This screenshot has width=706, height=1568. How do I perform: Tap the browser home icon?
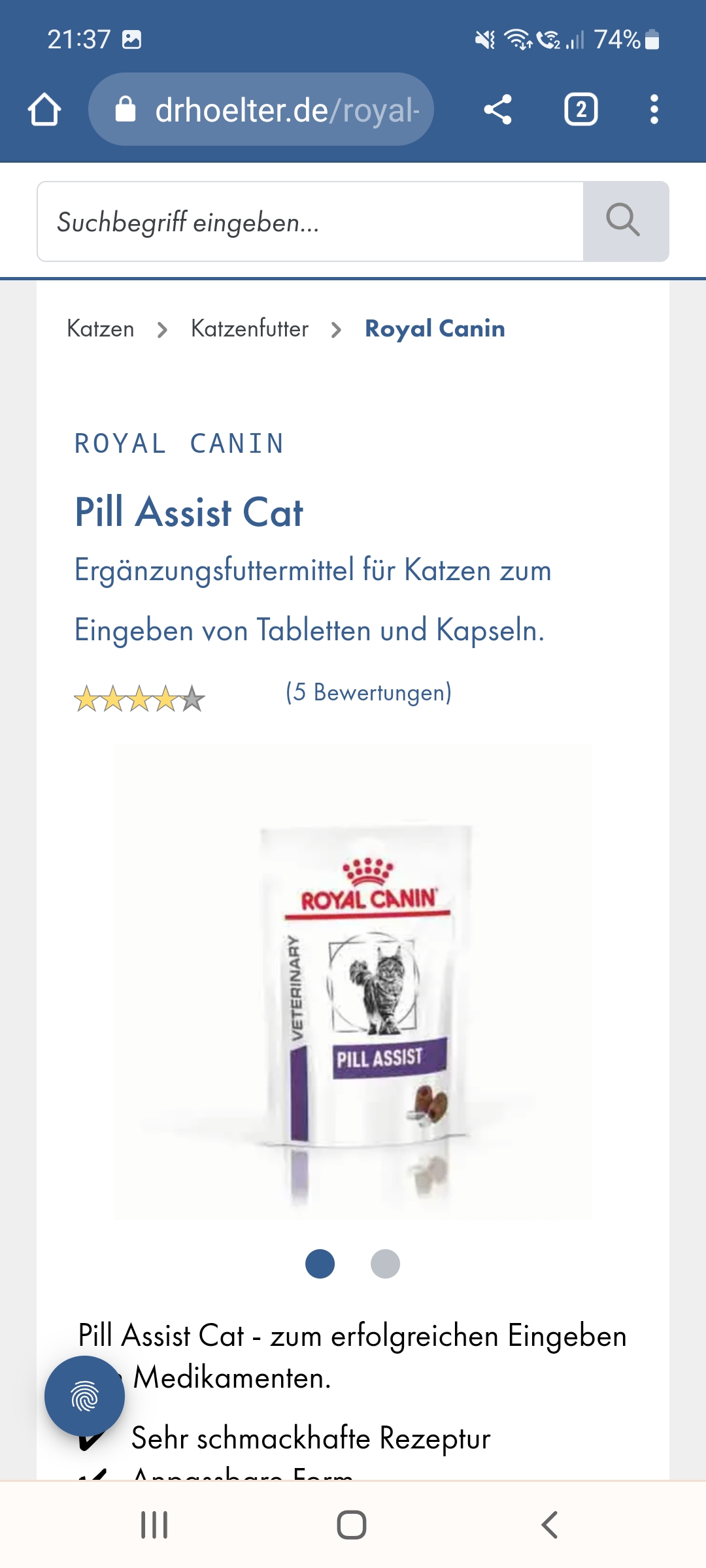[x=44, y=109]
